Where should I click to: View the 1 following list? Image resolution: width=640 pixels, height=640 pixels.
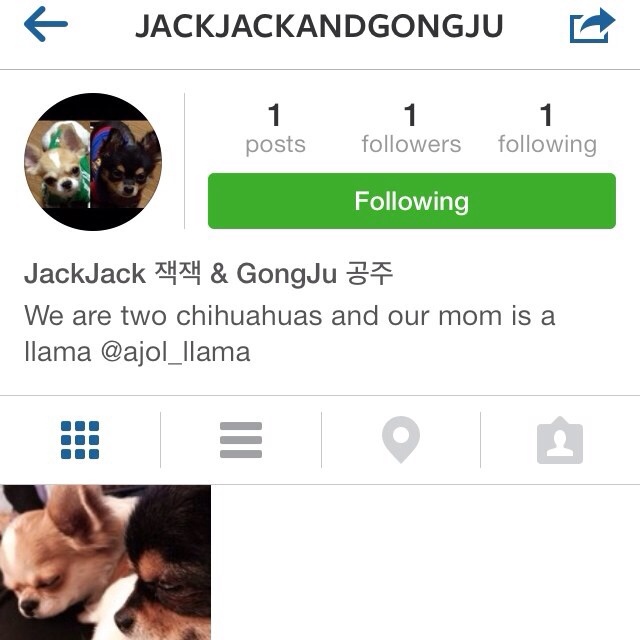pos(546,130)
